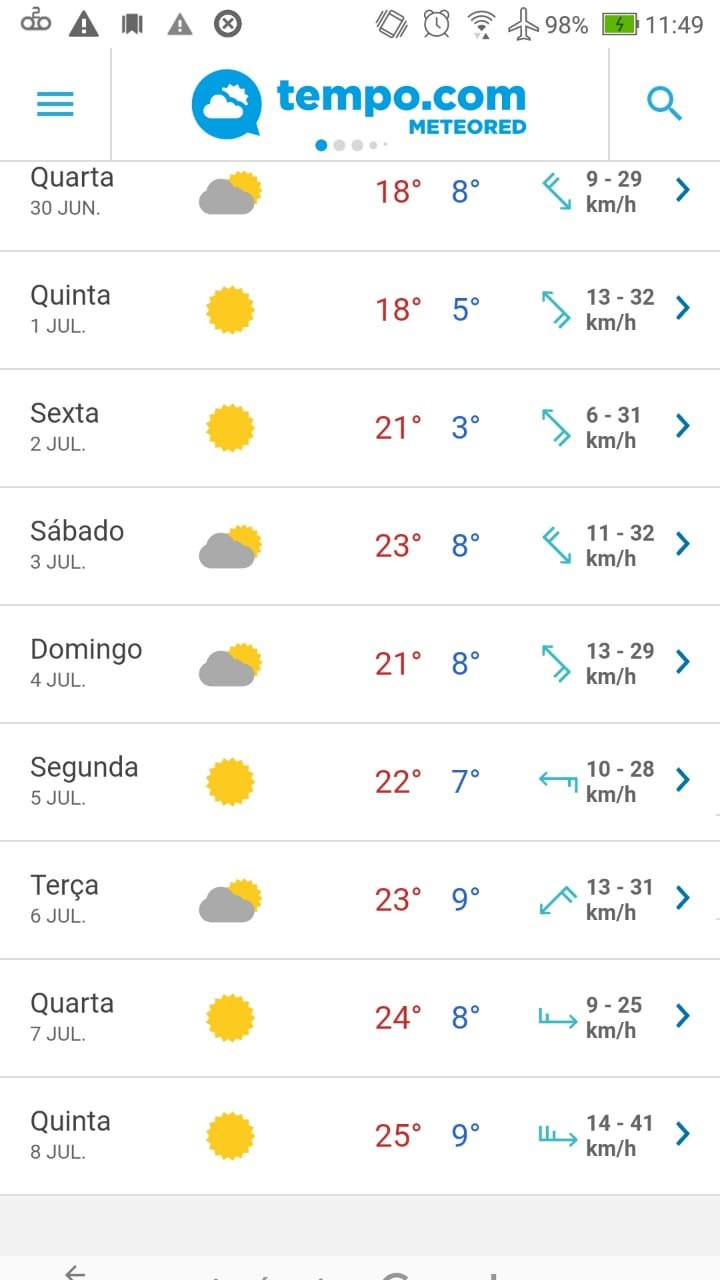Tap the page indicator dots under logo
The width and height of the screenshot is (720, 1280).
point(351,145)
